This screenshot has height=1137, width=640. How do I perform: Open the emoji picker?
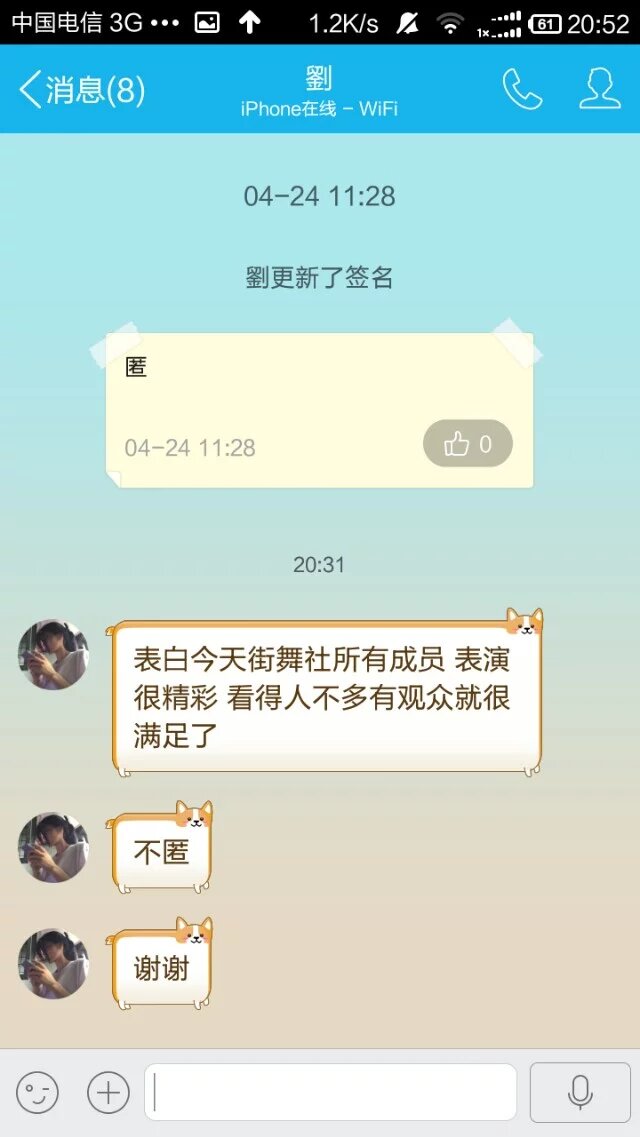pos(38,1092)
